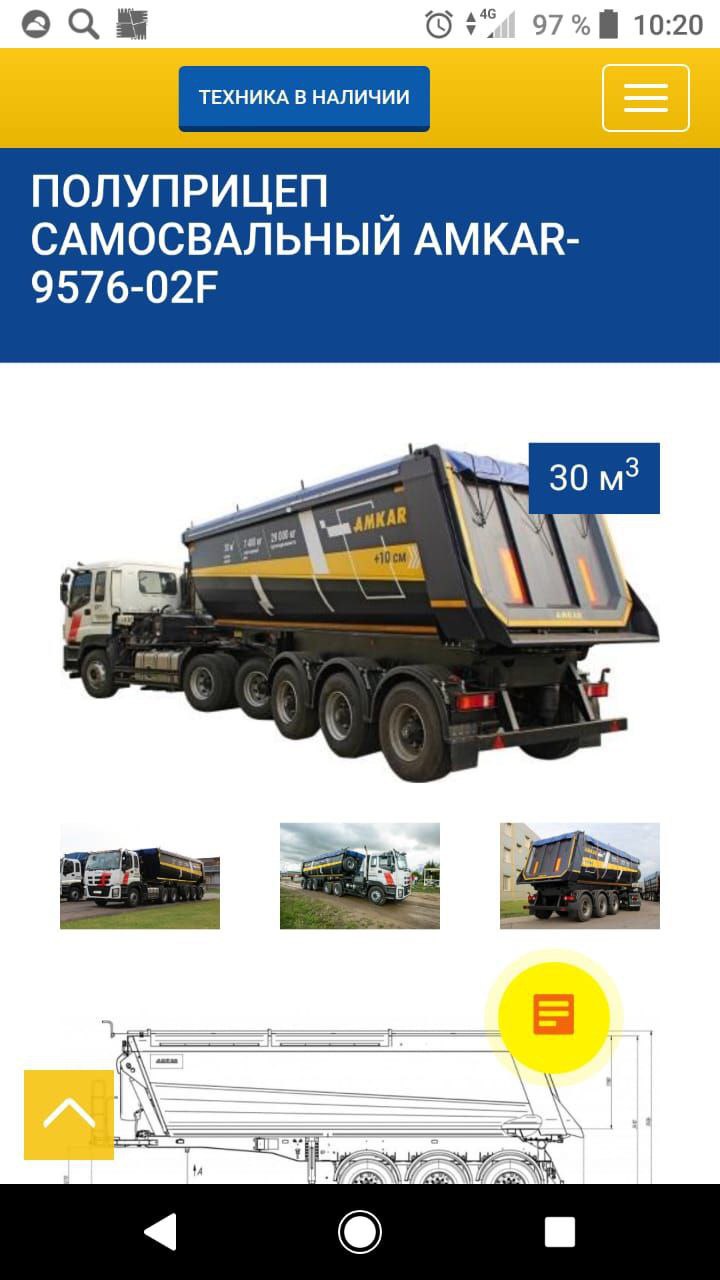Open the main photo of the AMKAR semi-trailer
The image size is (720, 1280).
click(360, 610)
